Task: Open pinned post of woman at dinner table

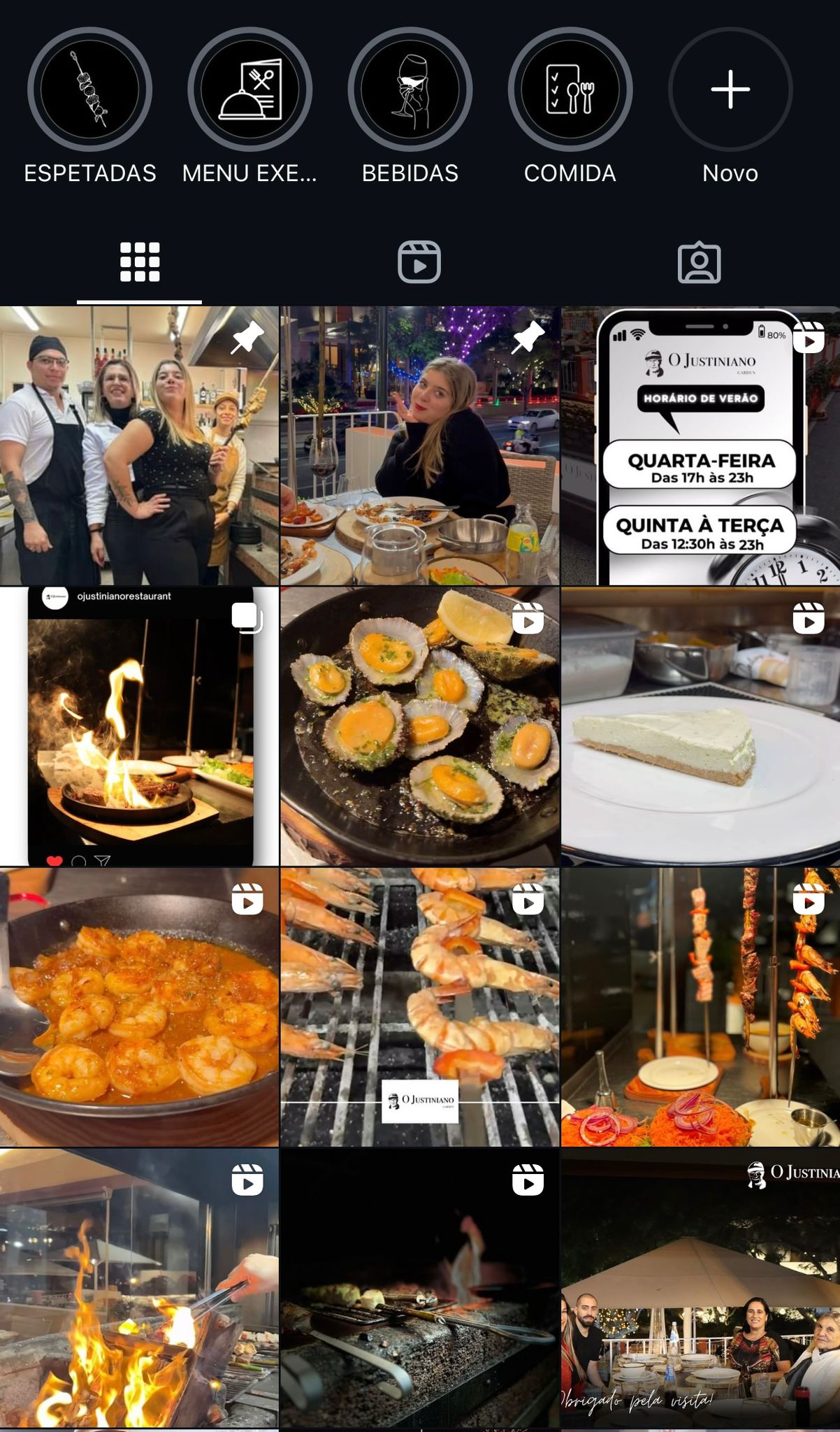Action: (x=419, y=445)
